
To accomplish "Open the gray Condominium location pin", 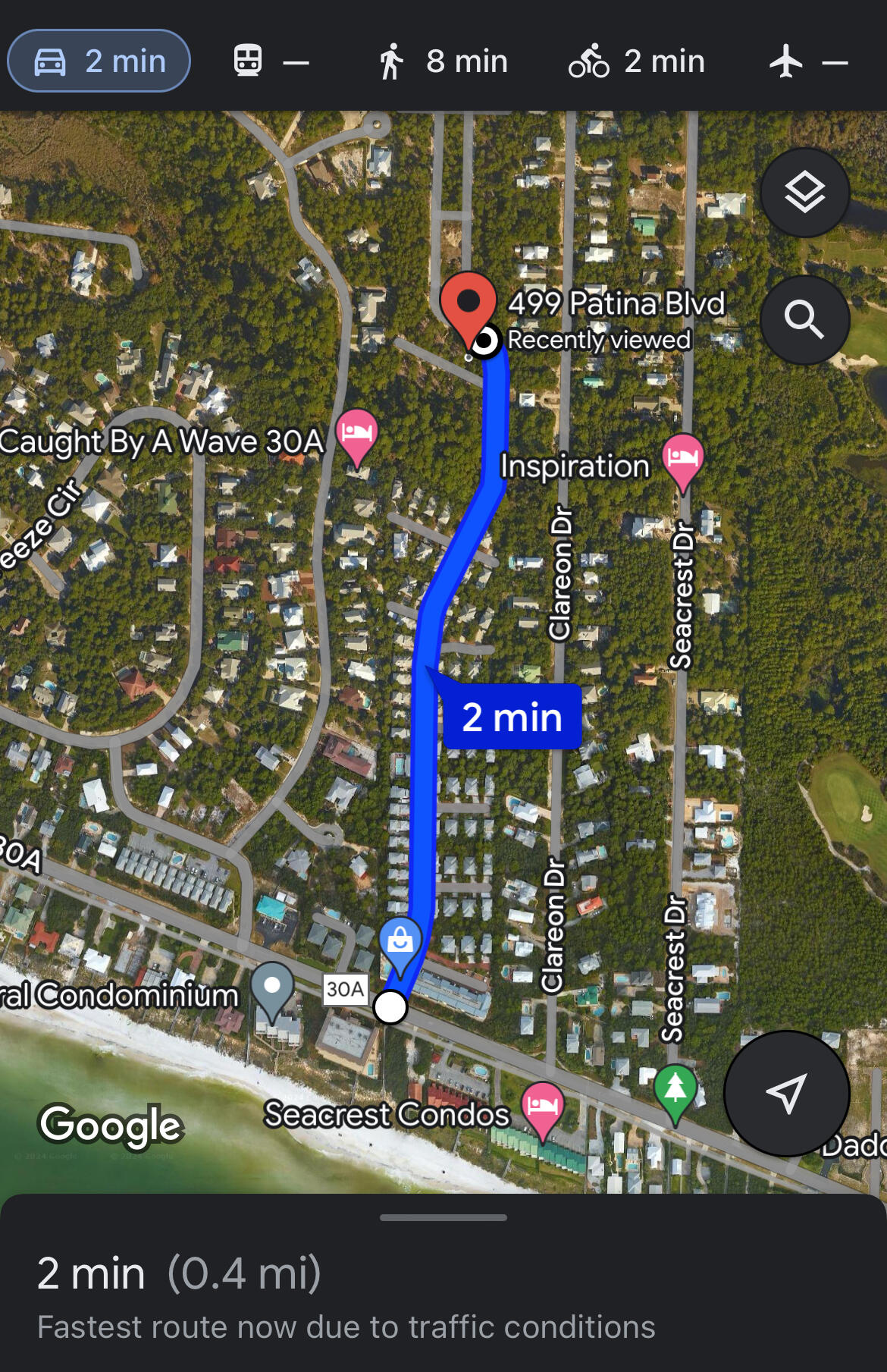I will (273, 988).
